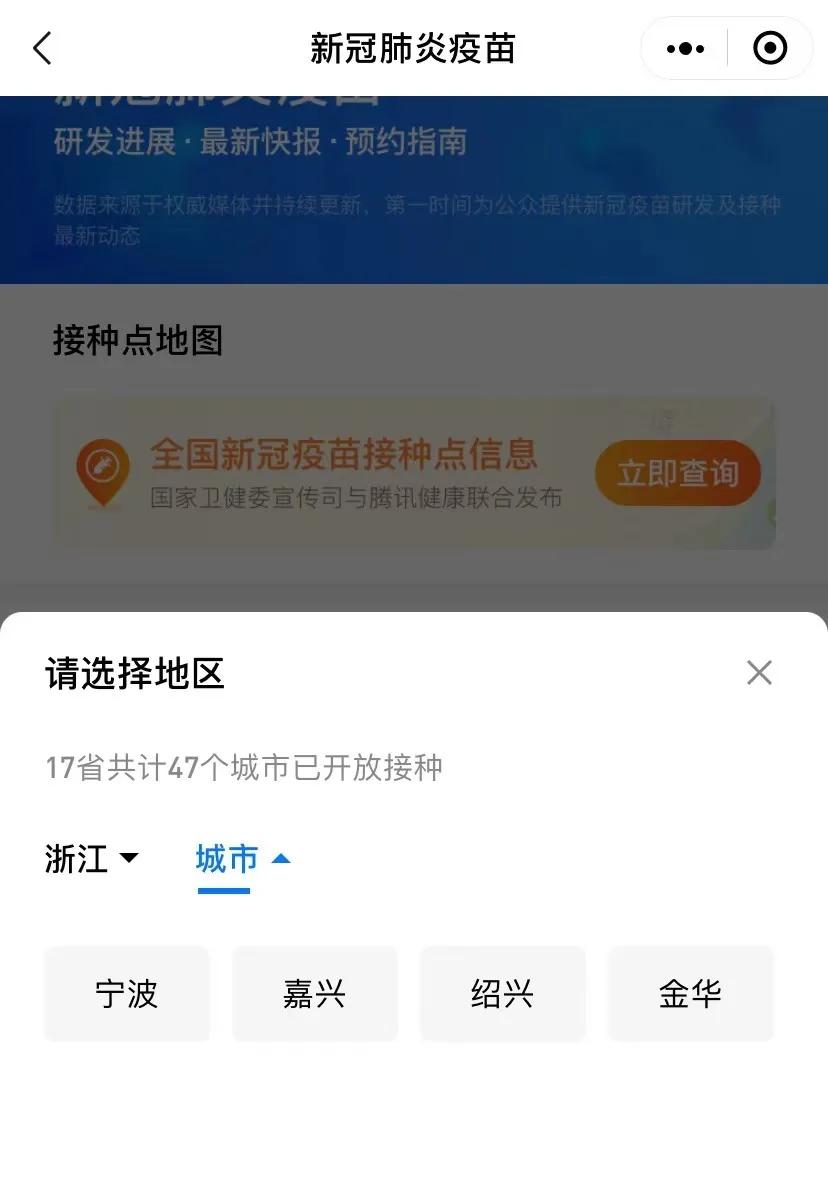Open the three-dot more options menu
This screenshot has width=828, height=1203.
(x=684, y=47)
